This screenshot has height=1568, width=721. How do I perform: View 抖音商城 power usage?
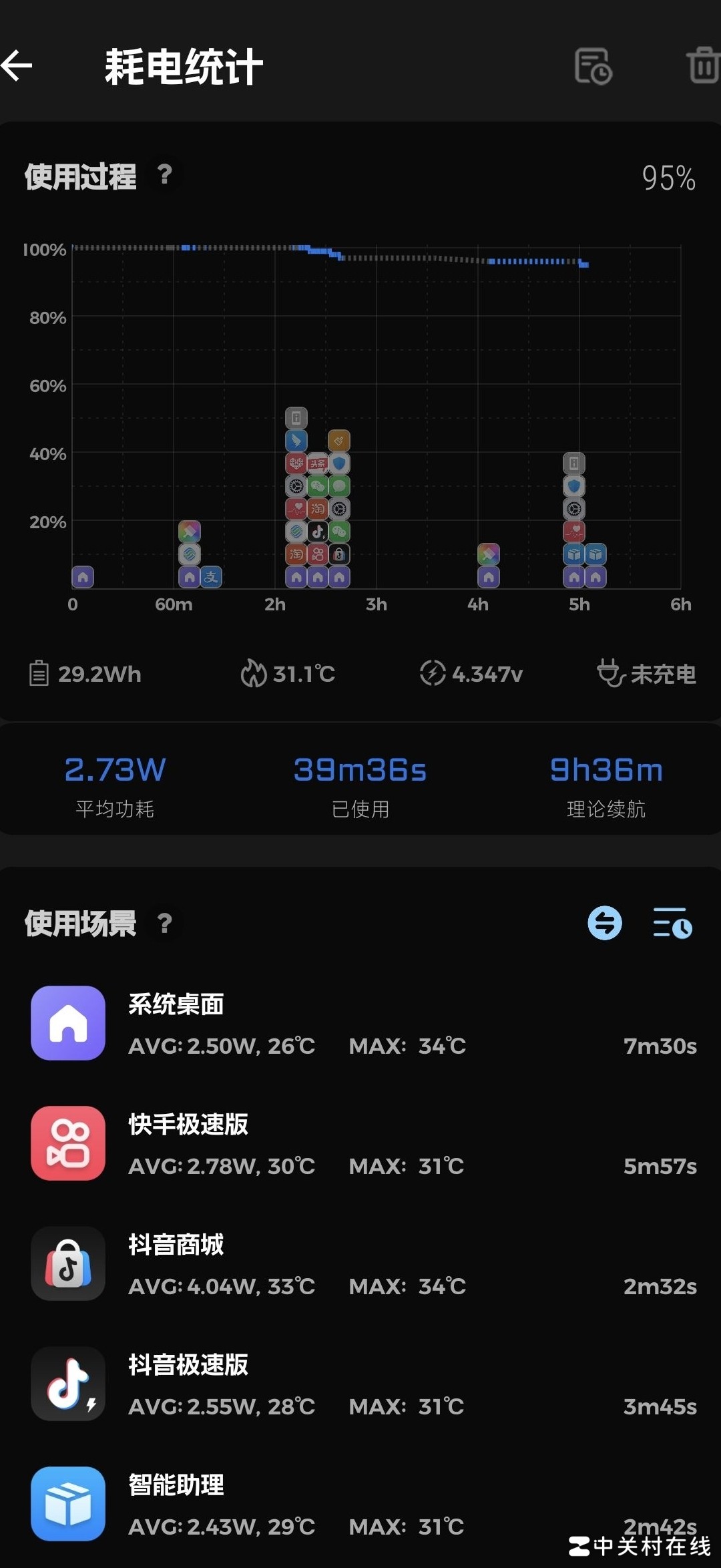tap(360, 1263)
